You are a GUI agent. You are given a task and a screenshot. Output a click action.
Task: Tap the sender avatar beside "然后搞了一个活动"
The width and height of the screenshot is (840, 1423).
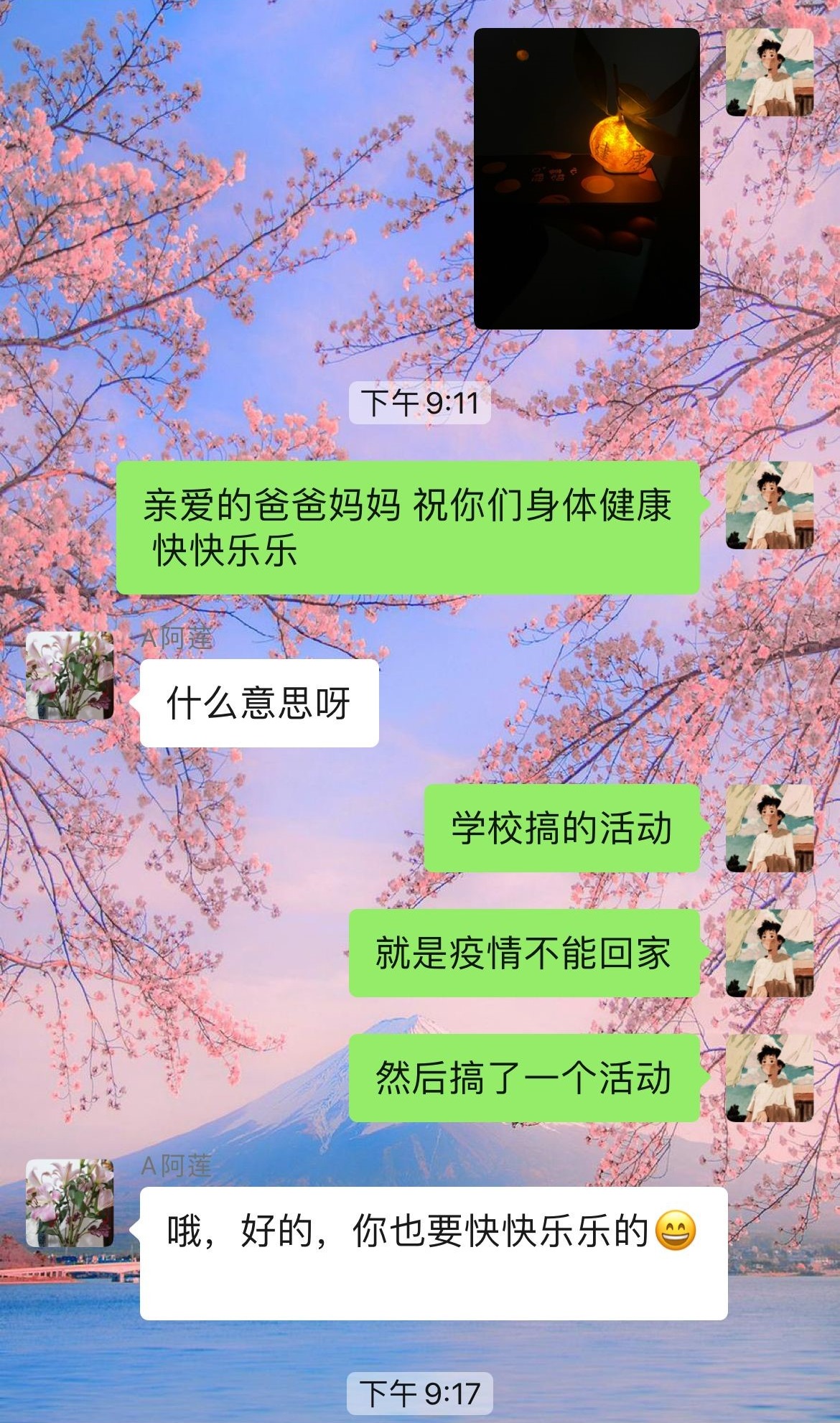point(770,1078)
